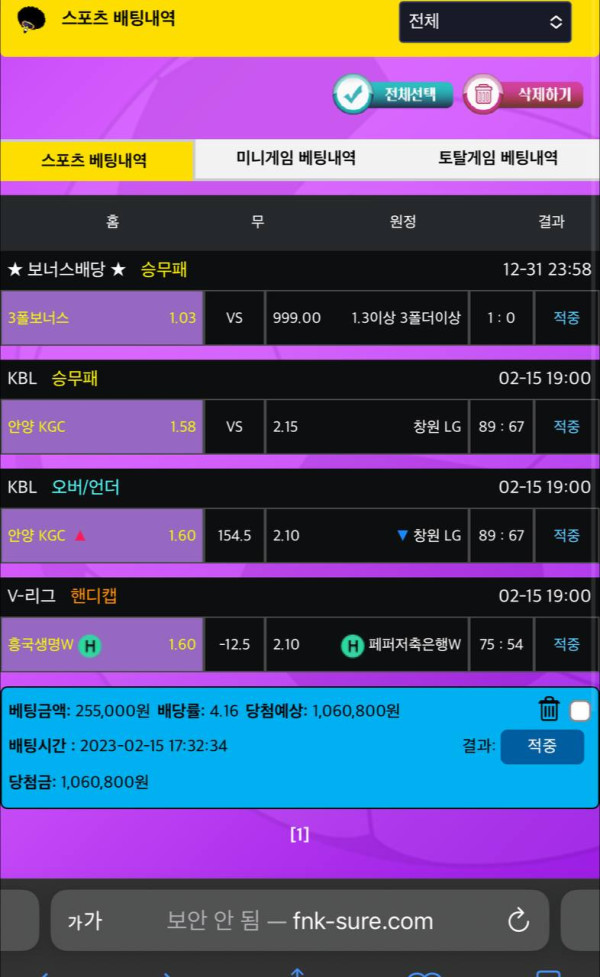600x977 pixels.
Task: Reload the page in the address bar
Action: 518,921
